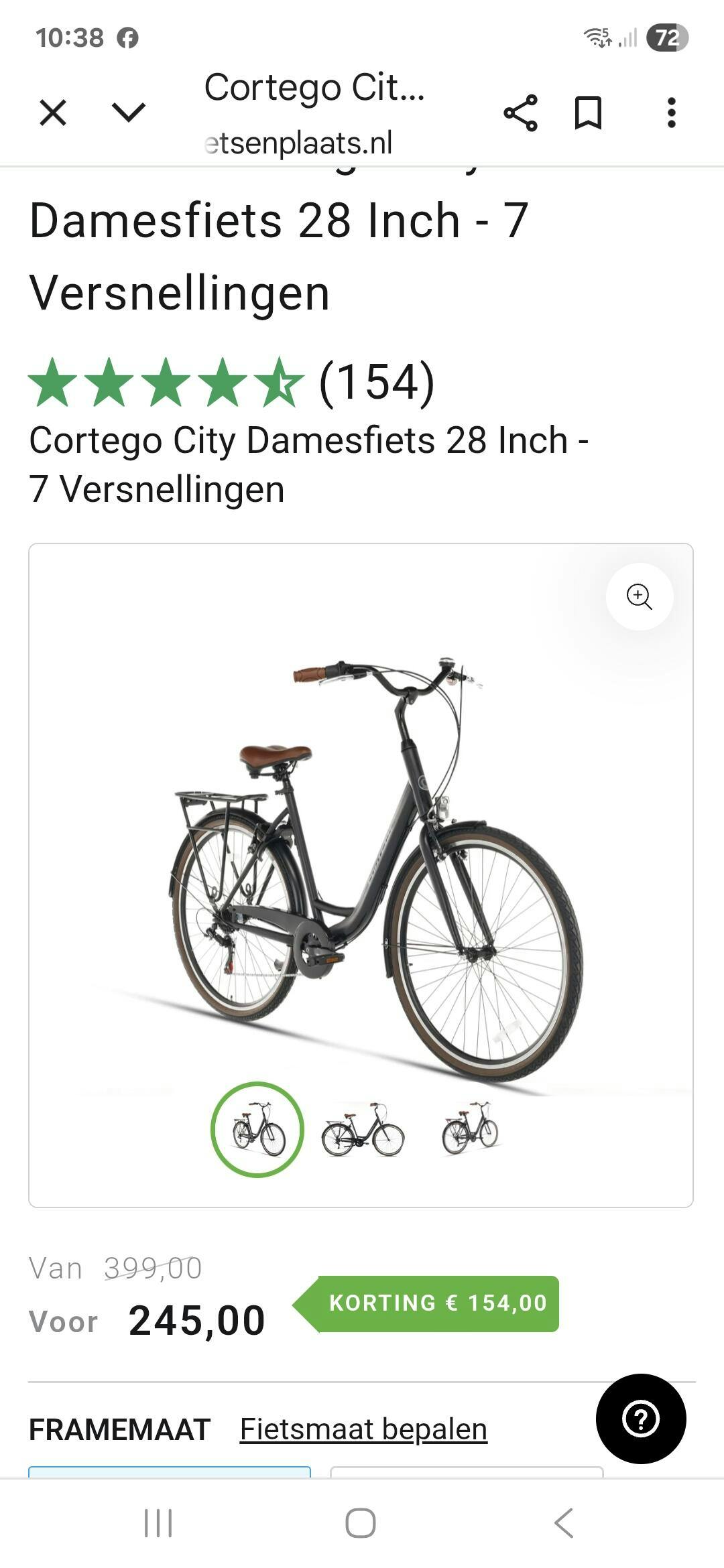Open the Fietsmaat bepalen link
The image size is (724, 1568).
[363, 1429]
